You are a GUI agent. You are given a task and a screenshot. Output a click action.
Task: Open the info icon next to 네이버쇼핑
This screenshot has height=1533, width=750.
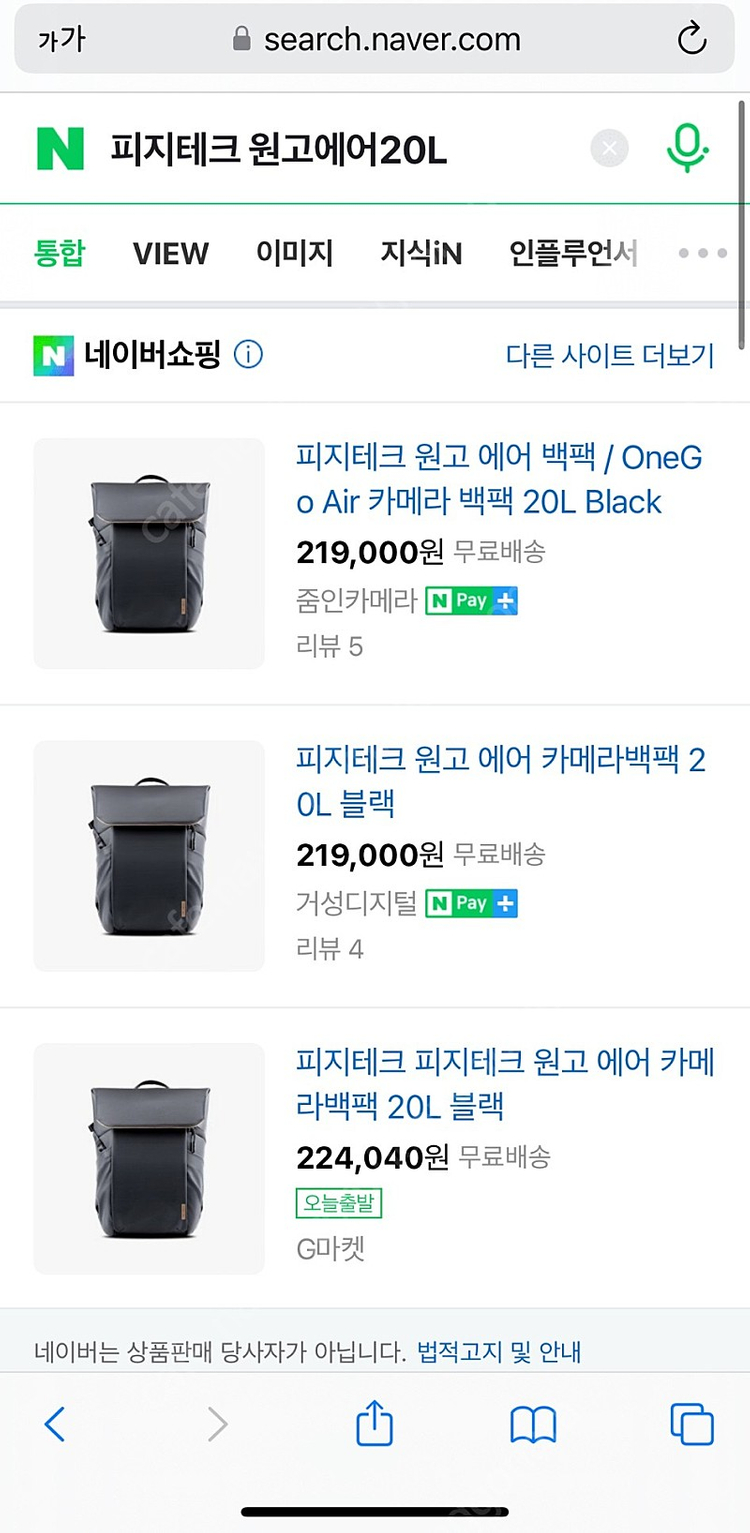247,355
